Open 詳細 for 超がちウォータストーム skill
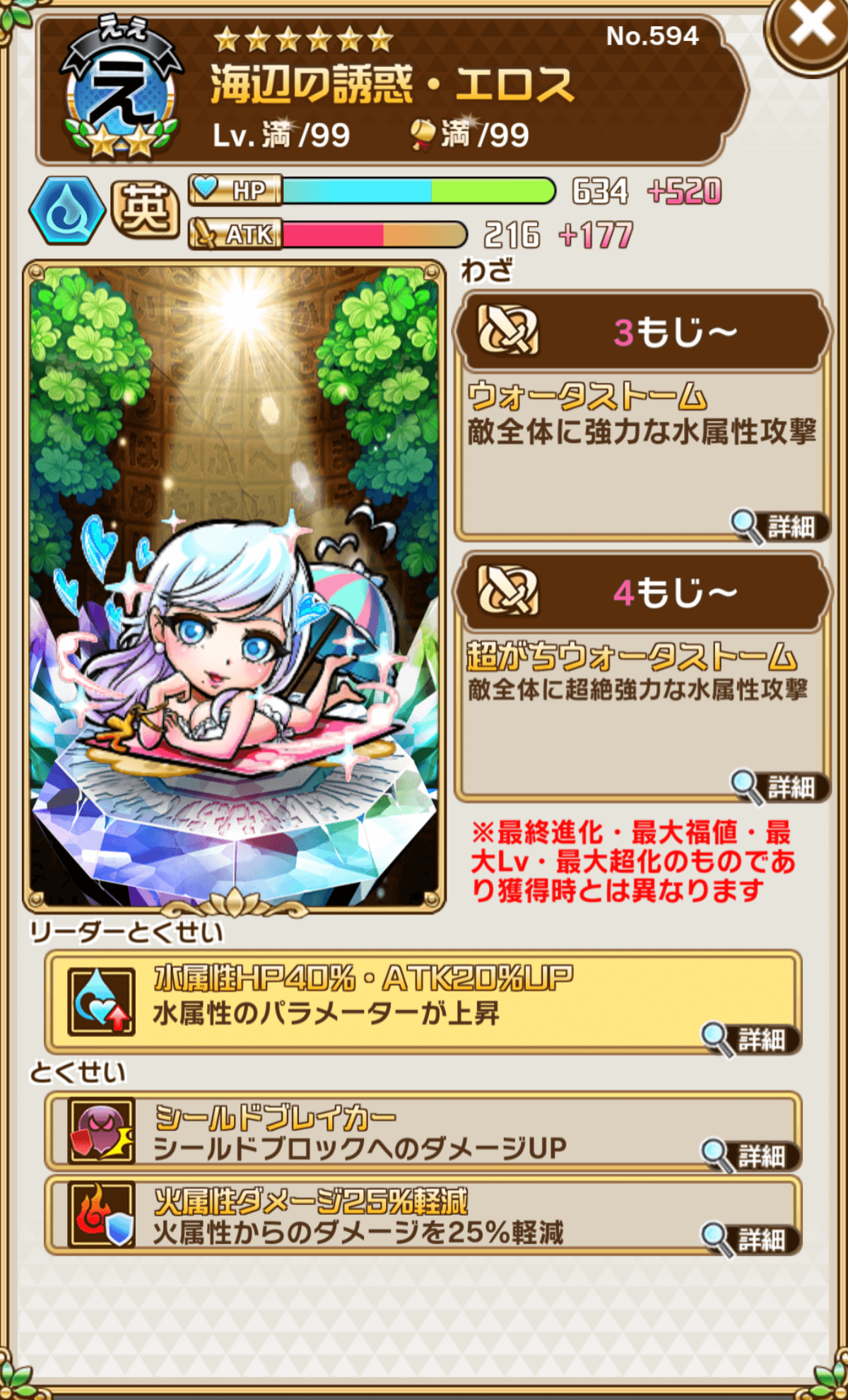This screenshot has height=1400, width=848. [x=780, y=788]
